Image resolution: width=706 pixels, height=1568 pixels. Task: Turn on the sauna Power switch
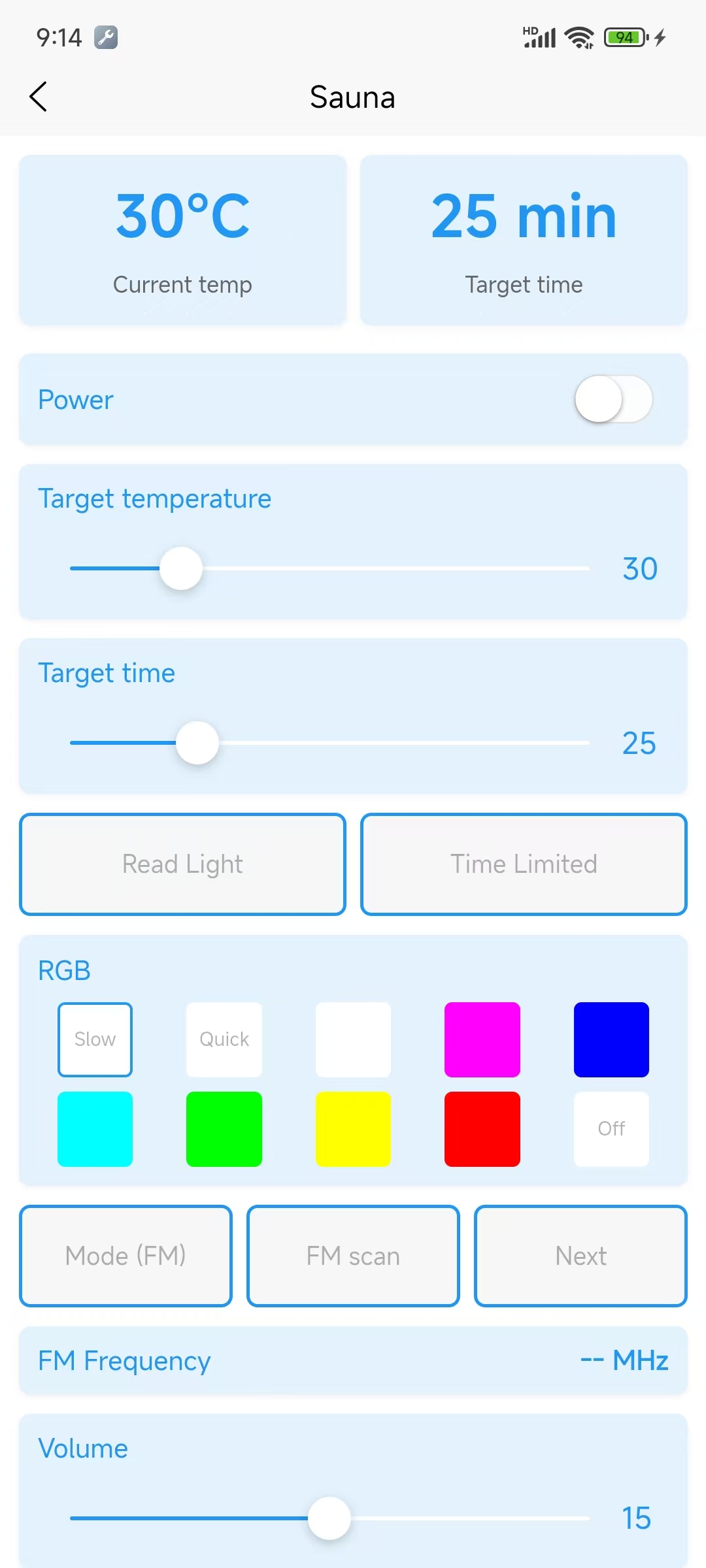[x=613, y=399]
